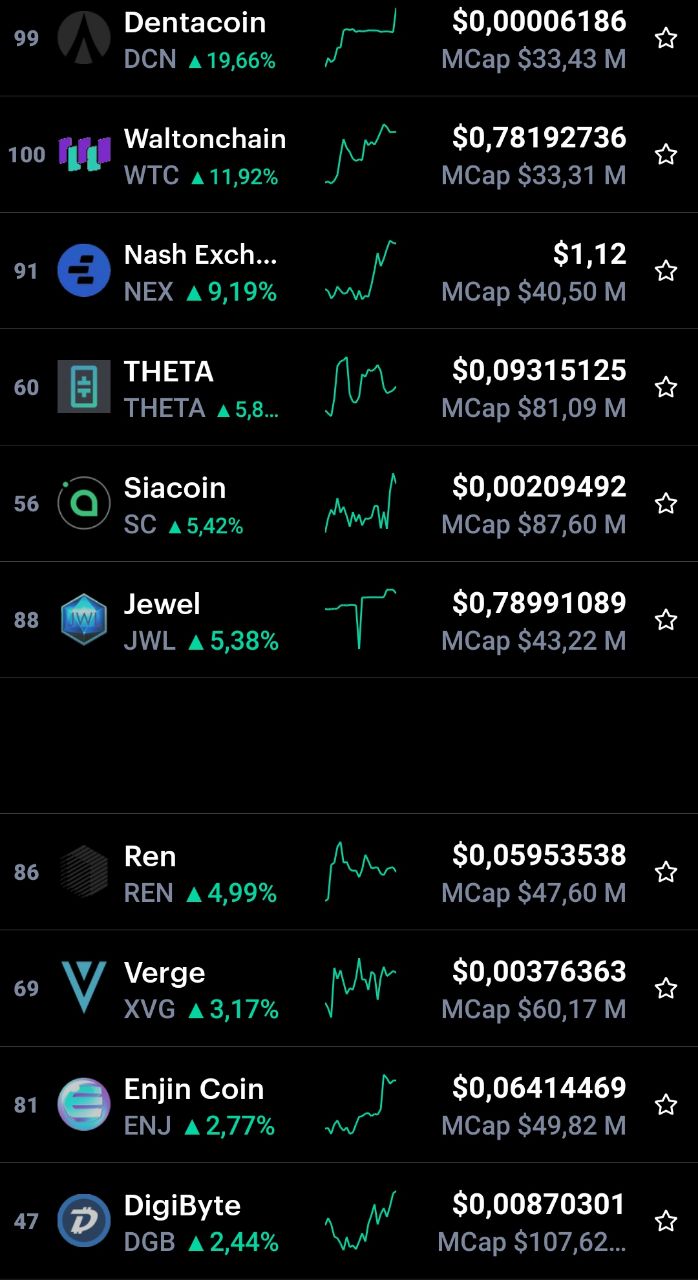Favorite Ren with the star icon
Screen dimensions: 698x1280
666,872
